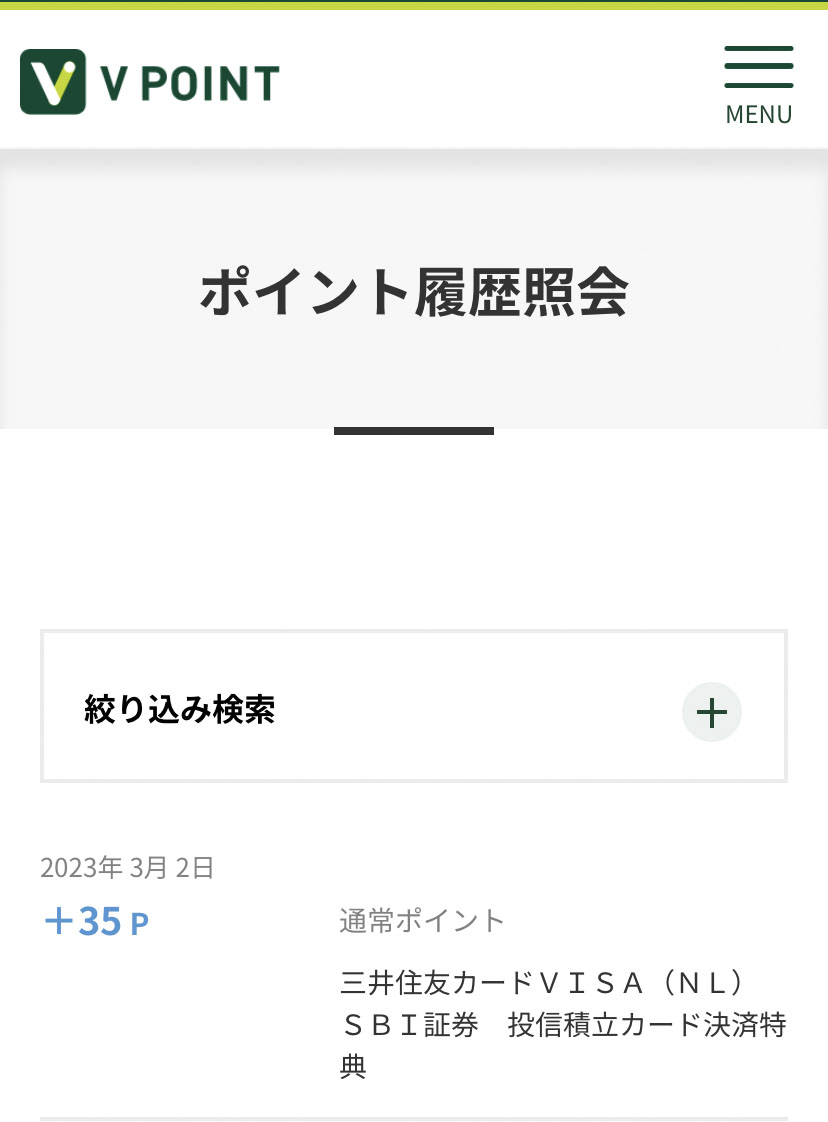Open the MENU hamburger button
This screenshot has width=828, height=1122.
click(x=758, y=84)
